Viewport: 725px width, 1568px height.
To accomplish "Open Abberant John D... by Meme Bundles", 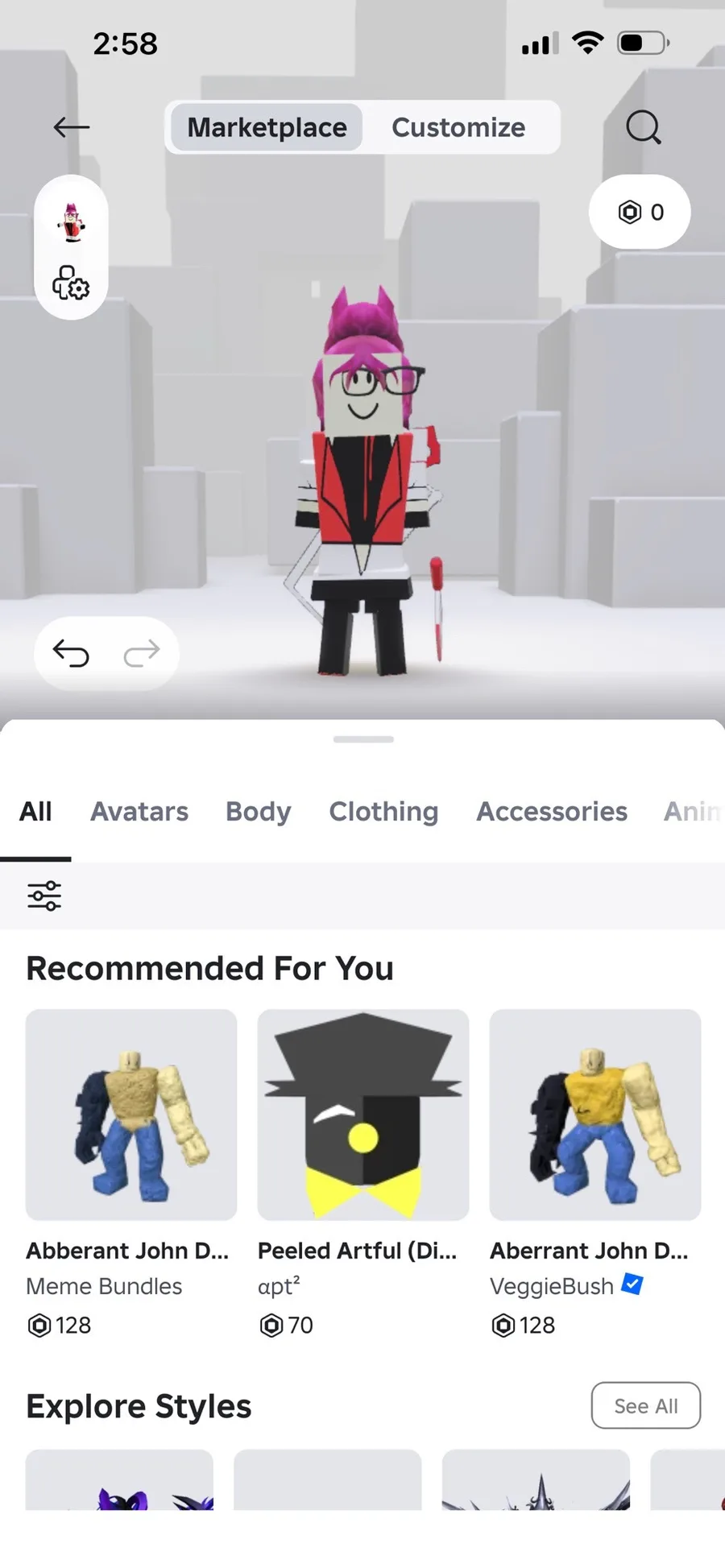I will click(131, 1173).
